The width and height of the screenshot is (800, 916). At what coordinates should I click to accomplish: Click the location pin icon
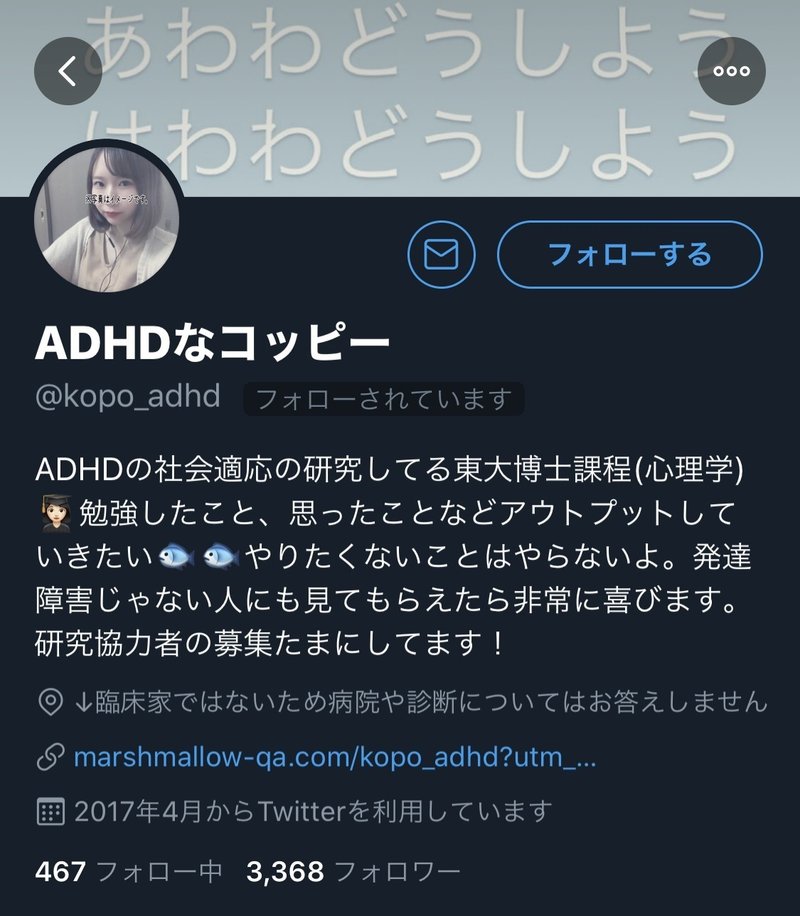tap(46, 704)
